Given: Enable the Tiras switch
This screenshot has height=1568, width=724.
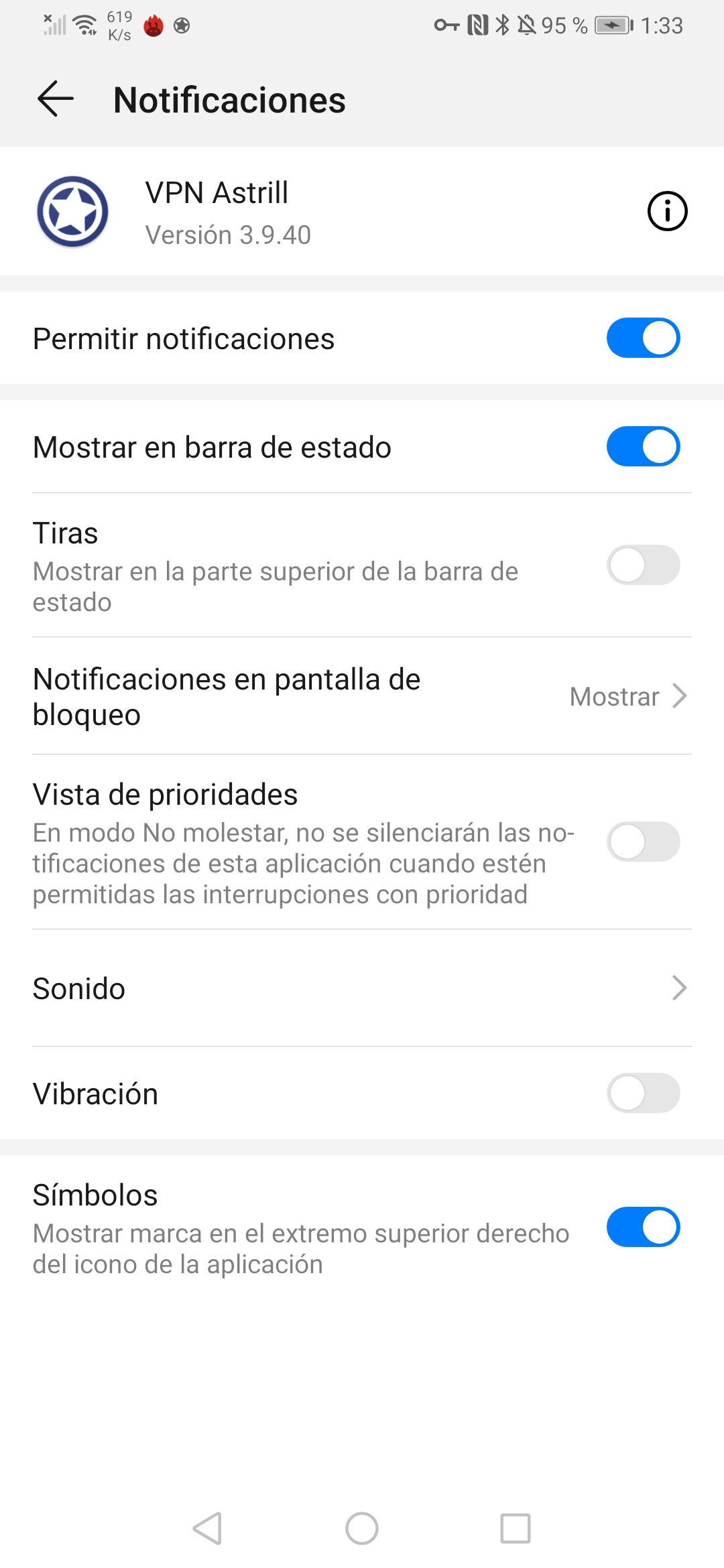Looking at the screenshot, I should [643, 565].
